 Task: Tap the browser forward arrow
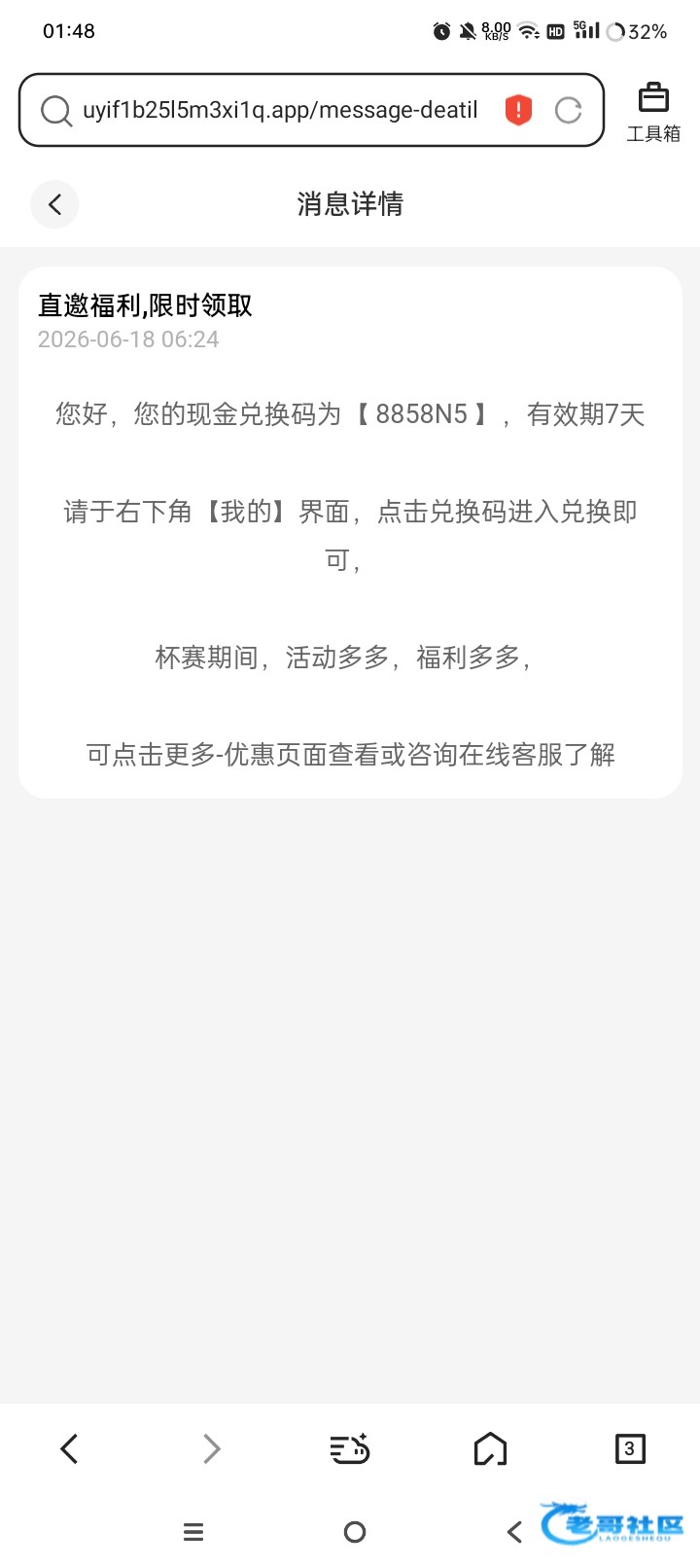point(211,1448)
